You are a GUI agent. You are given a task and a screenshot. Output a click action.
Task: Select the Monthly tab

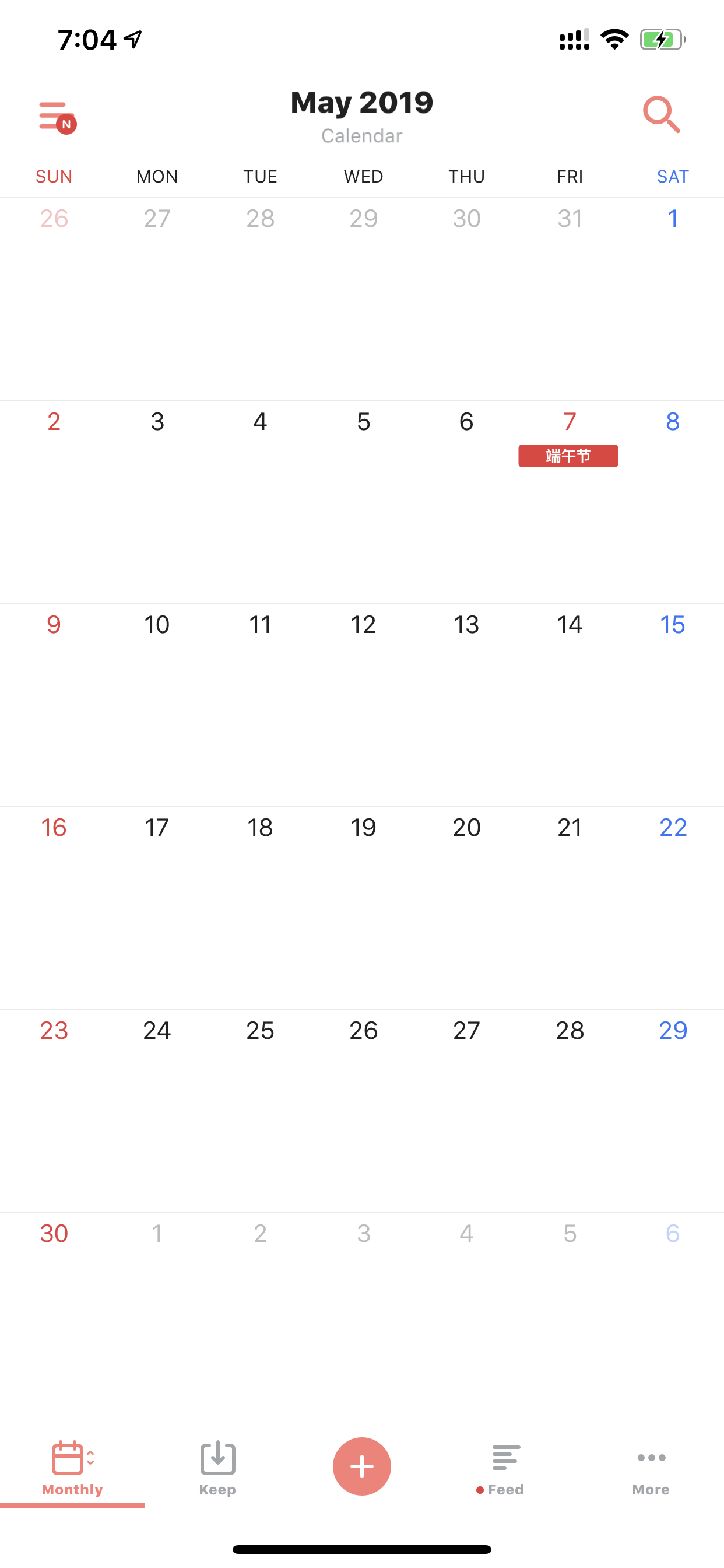pyautogui.click(x=72, y=1468)
